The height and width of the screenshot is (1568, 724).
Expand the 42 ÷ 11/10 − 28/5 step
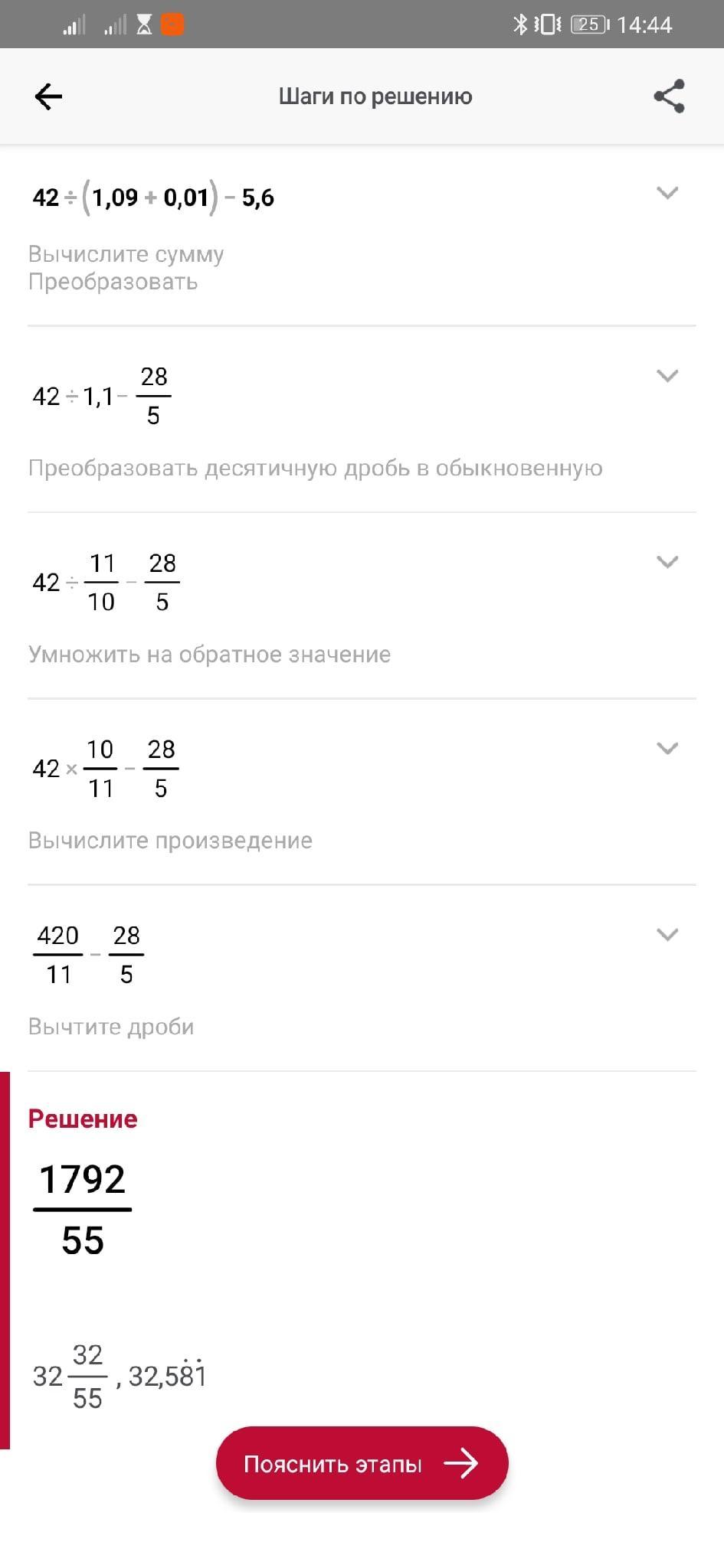pos(667,562)
